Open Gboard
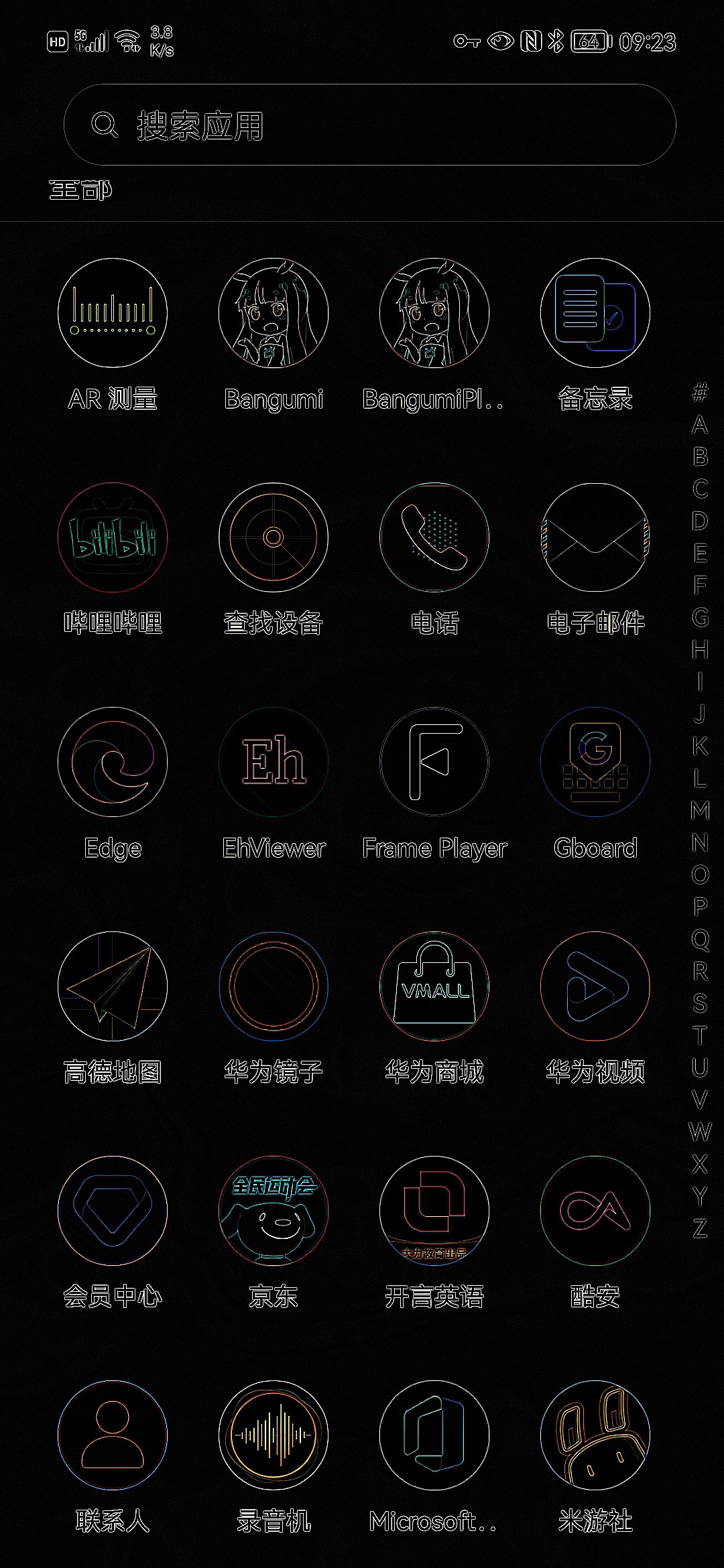The image size is (724, 1568). click(x=595, y=762)
